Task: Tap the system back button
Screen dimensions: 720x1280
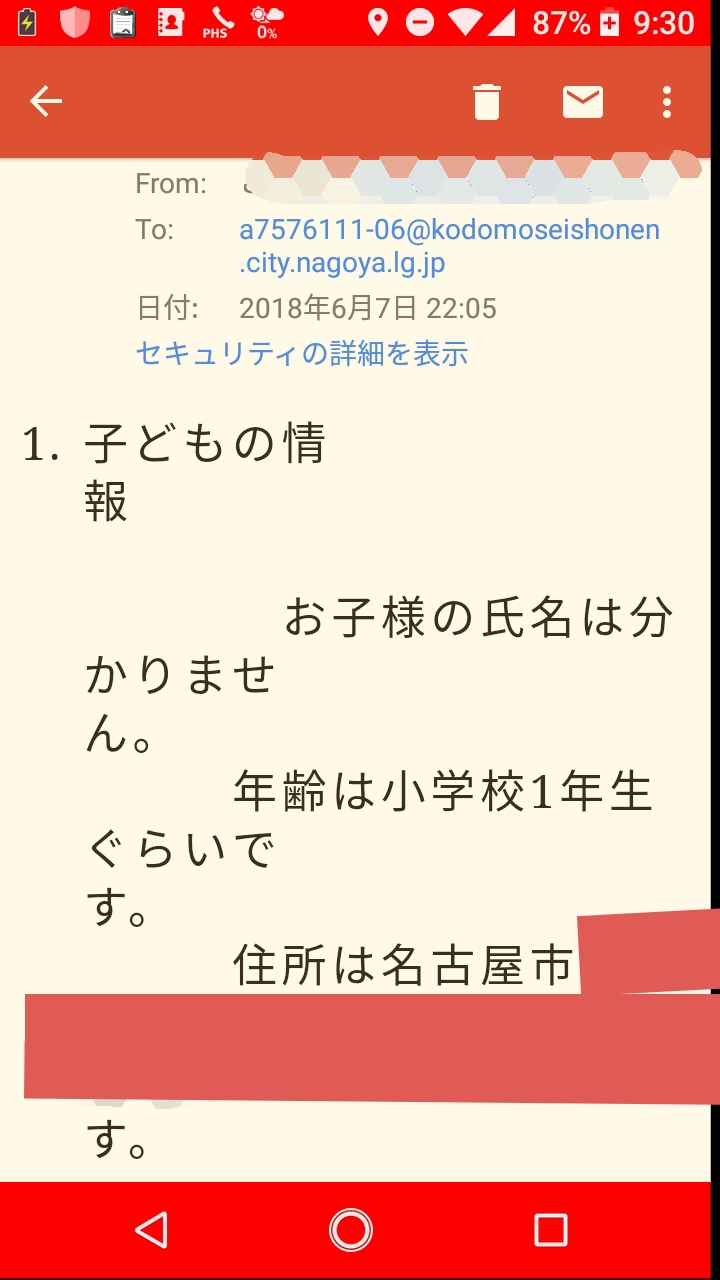Action: [151, 1230]
